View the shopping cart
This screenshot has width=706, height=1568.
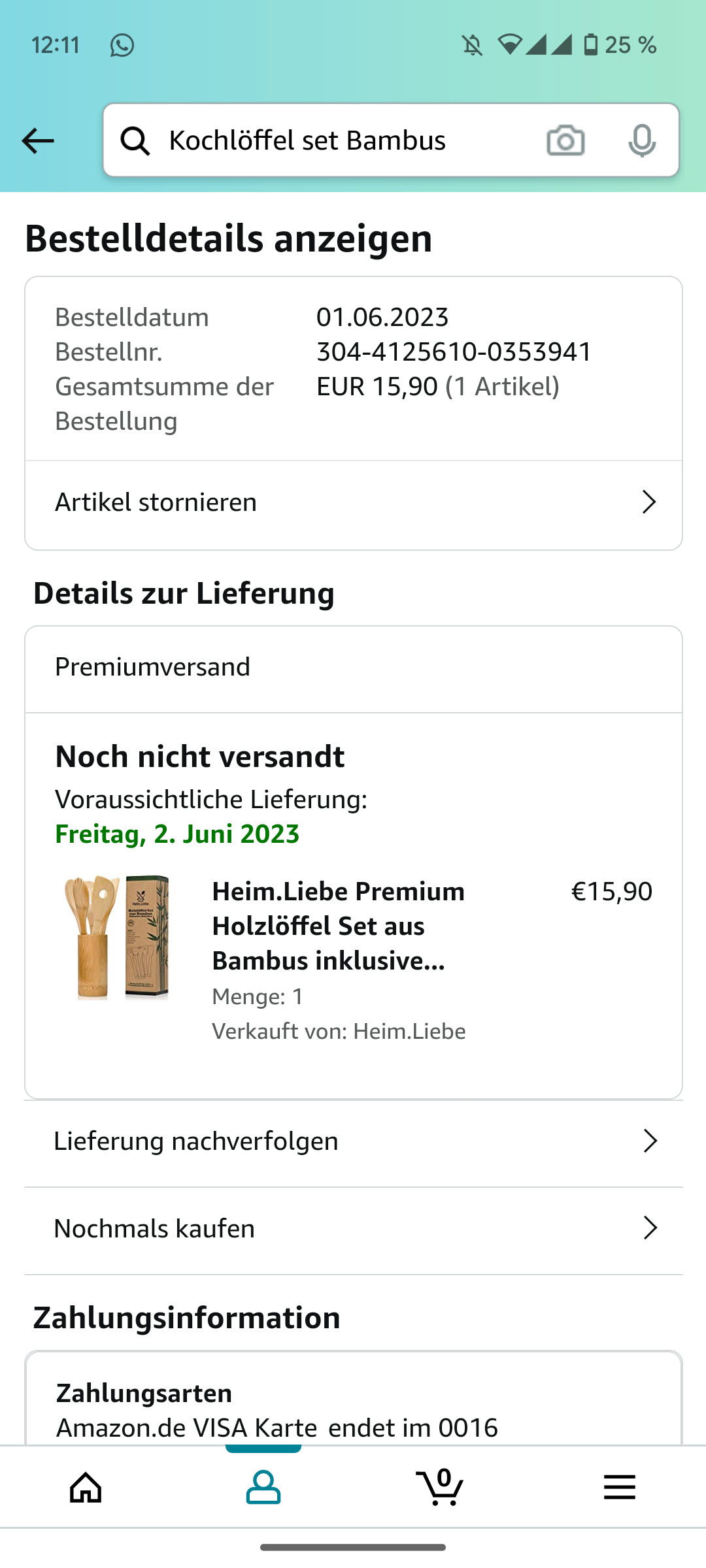441,1488
